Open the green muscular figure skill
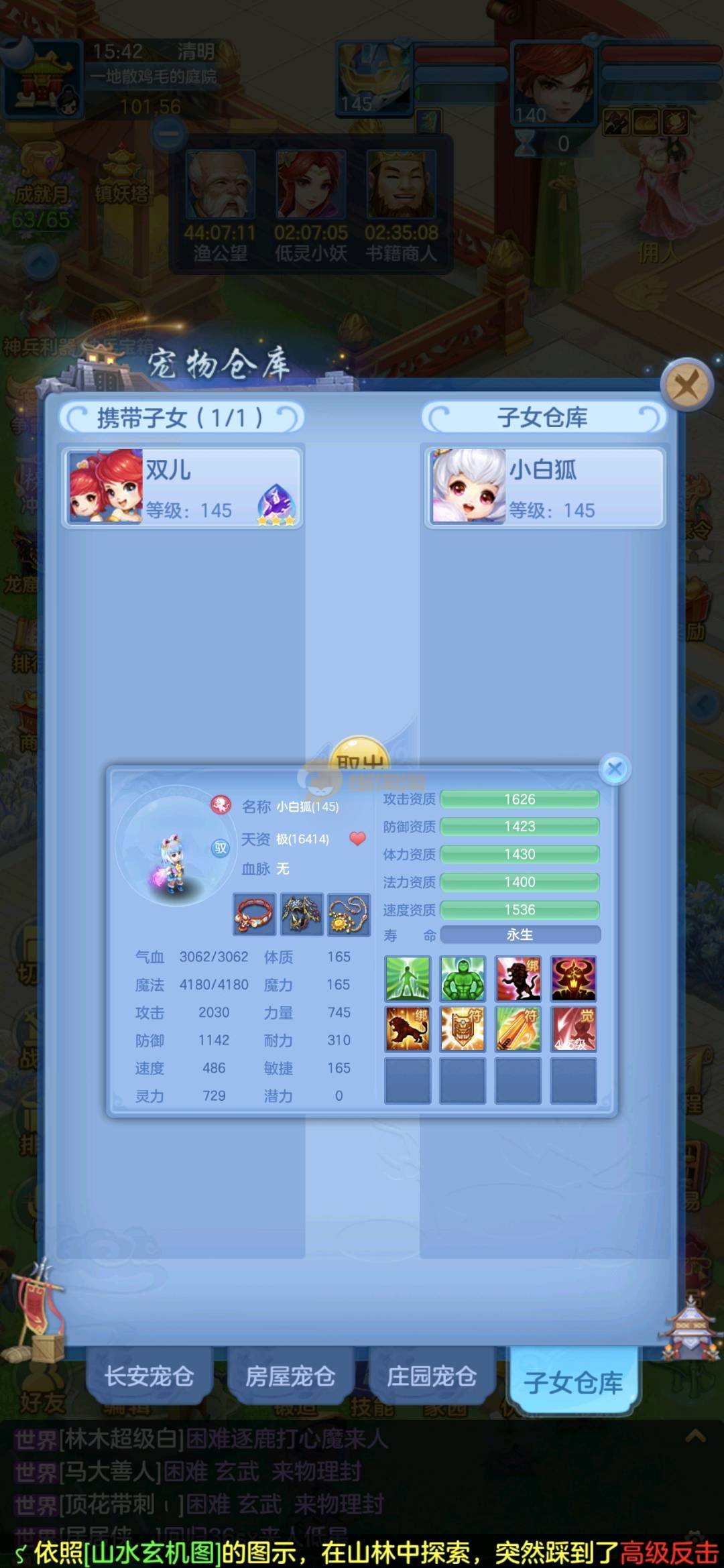Image resolution: width=724 pixels, height=1568 pixels. [463, 979]
